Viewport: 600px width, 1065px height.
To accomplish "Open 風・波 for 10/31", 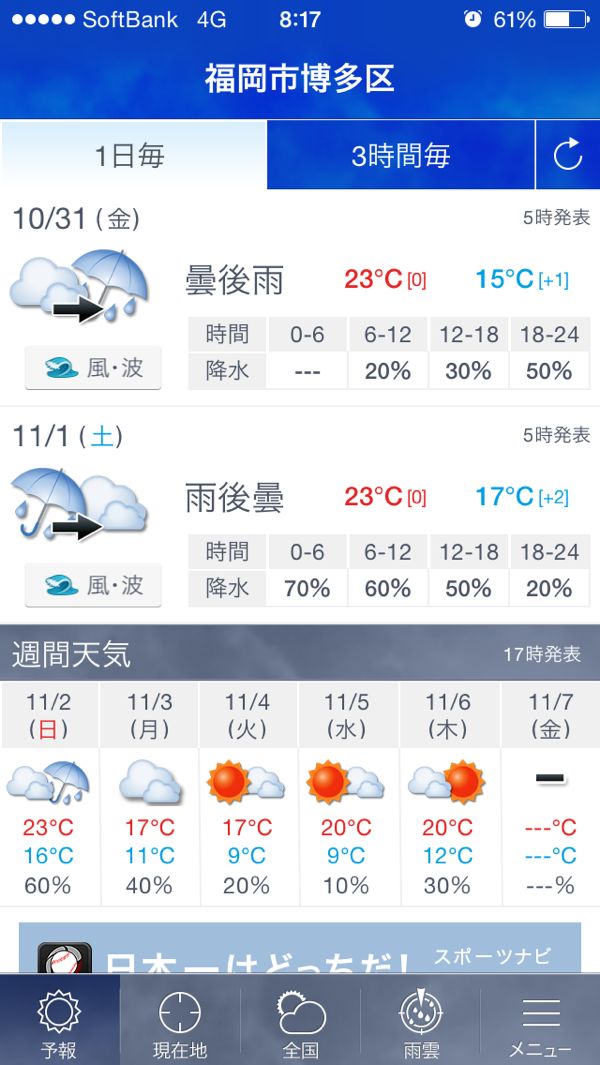I will click(x=93, y=368).
